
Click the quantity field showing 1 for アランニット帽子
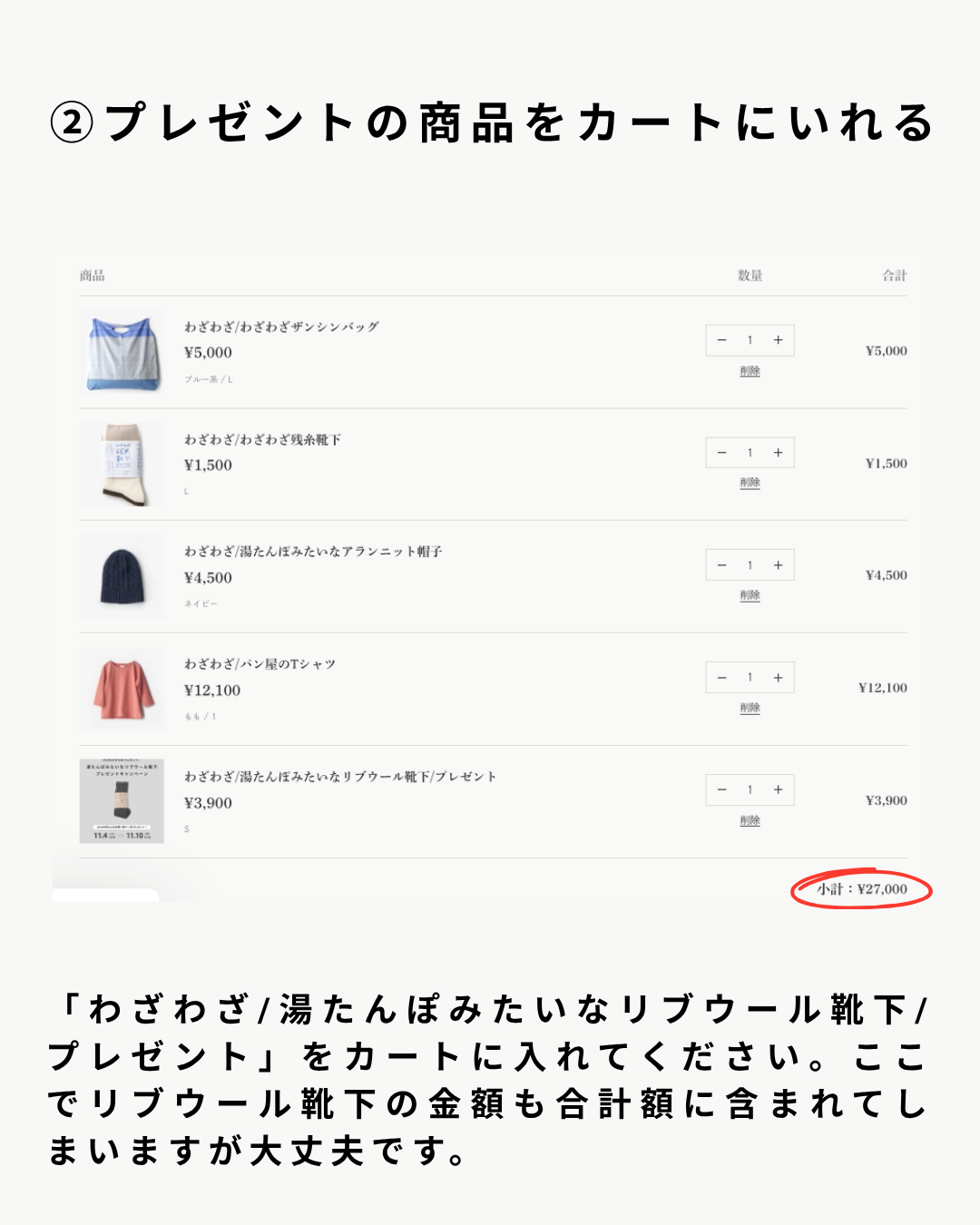click(750, 564)
